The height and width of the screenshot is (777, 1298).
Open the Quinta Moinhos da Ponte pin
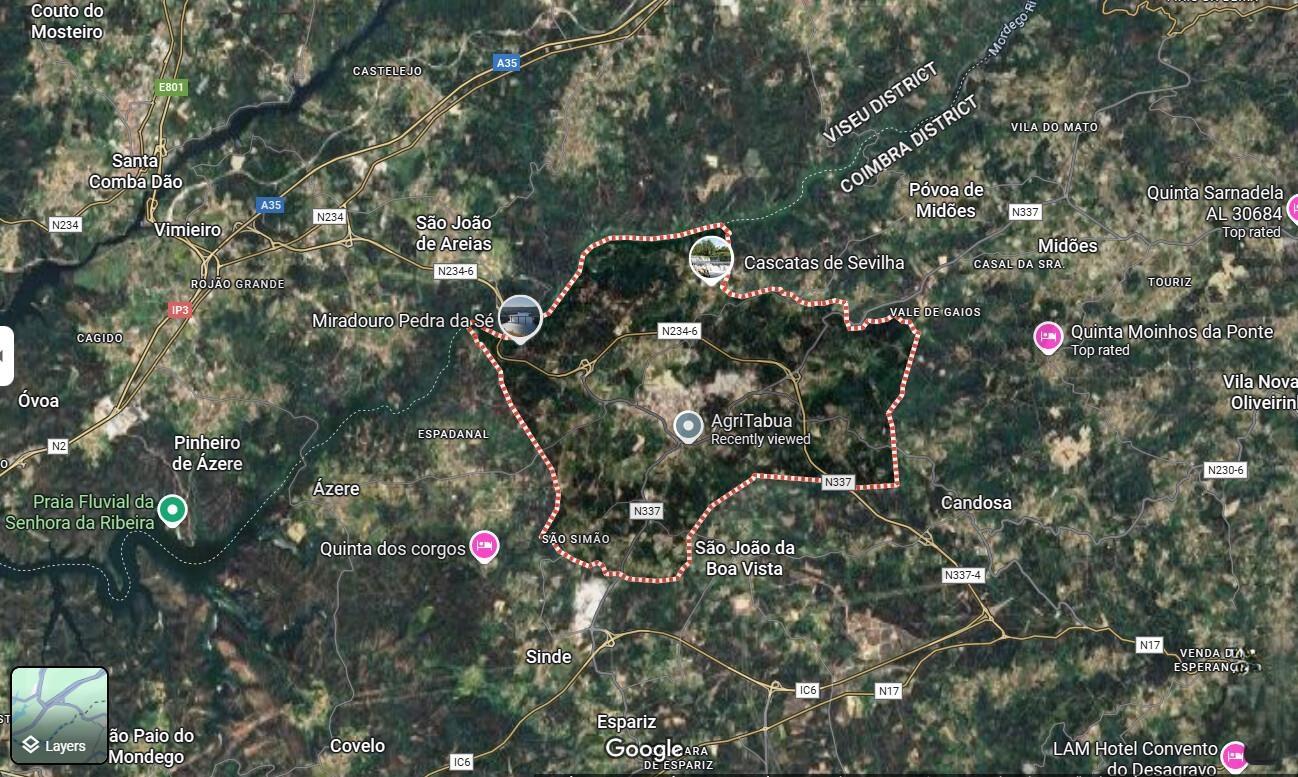1047,337
